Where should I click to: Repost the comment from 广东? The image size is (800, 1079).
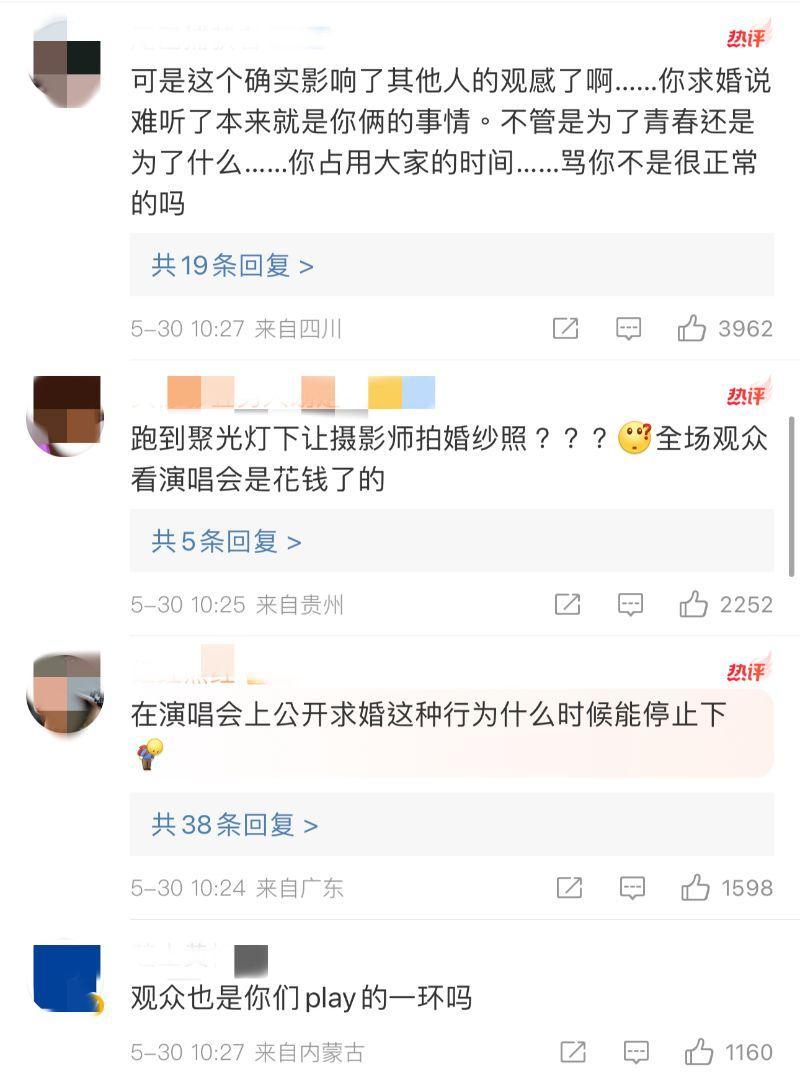[570, 887]
